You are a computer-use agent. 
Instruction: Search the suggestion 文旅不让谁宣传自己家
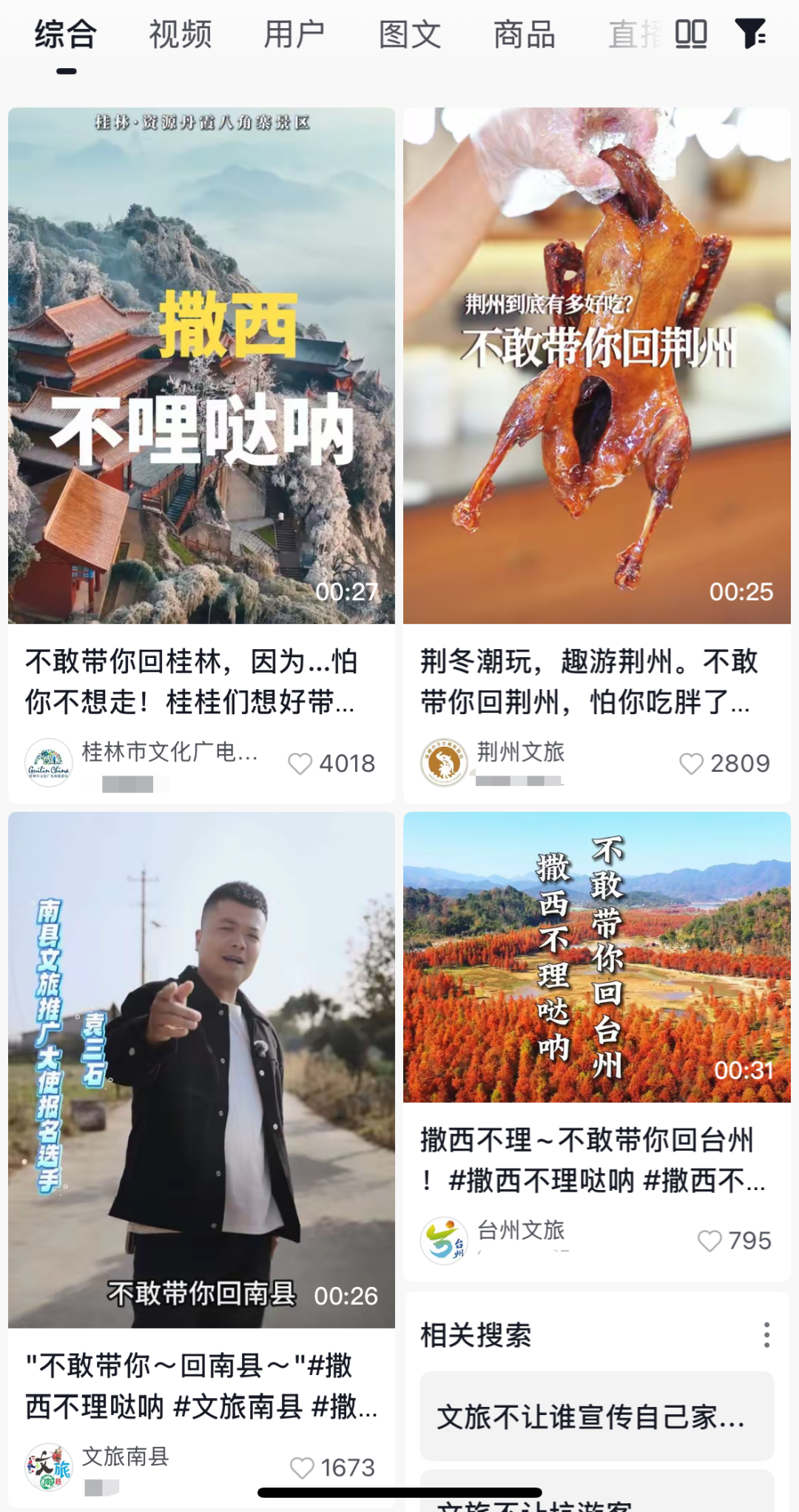596,1414
